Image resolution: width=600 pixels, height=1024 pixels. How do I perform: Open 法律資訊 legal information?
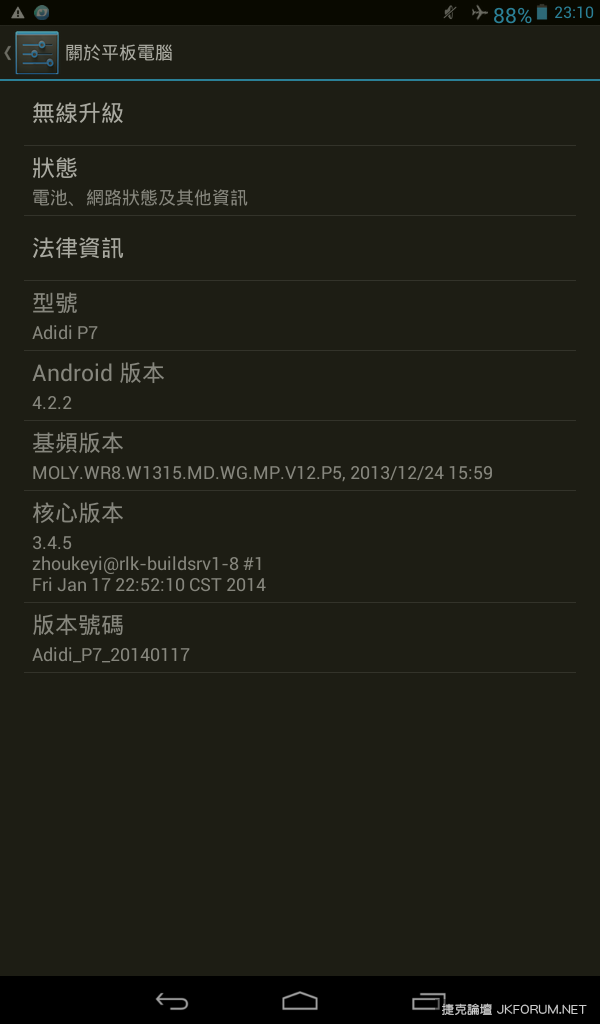click(300, 248)
